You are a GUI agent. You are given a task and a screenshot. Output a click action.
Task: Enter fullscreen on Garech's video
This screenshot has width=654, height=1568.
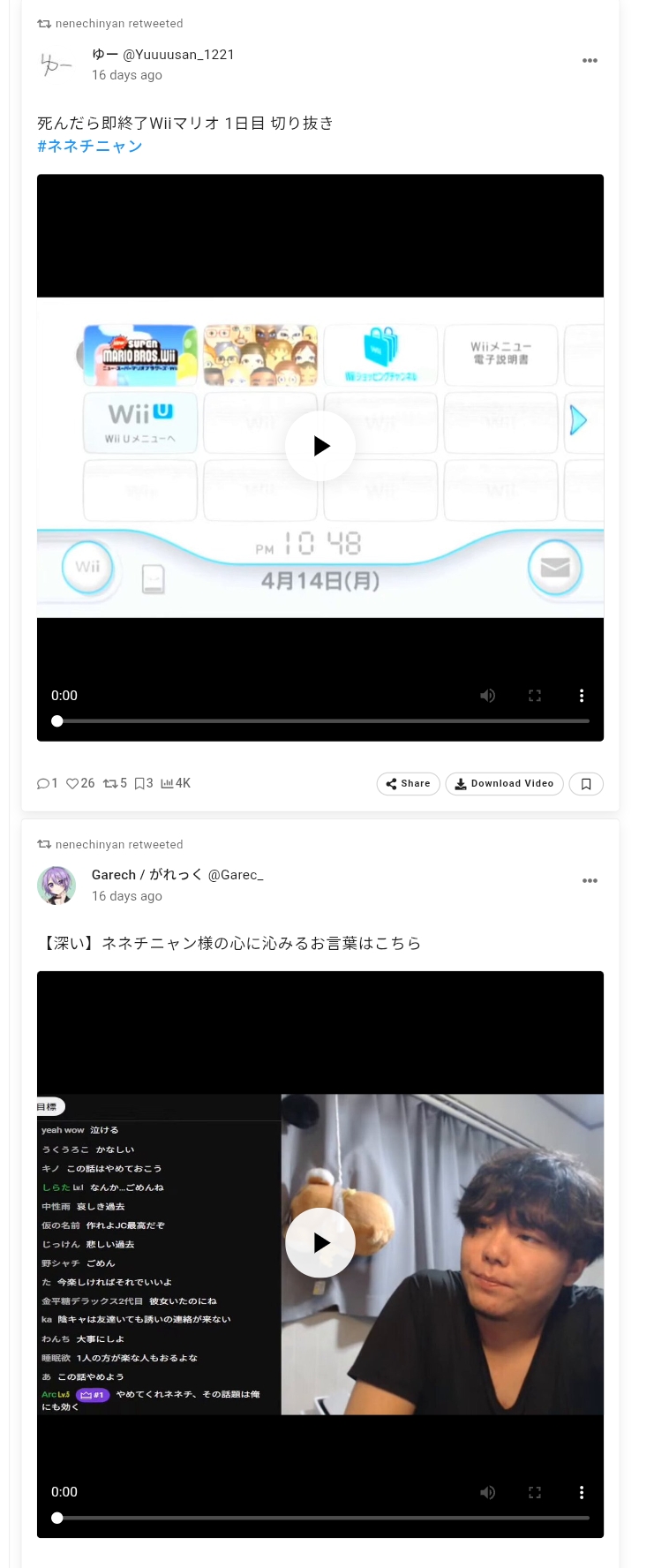pyautogui.click(x=535, y=1492)
